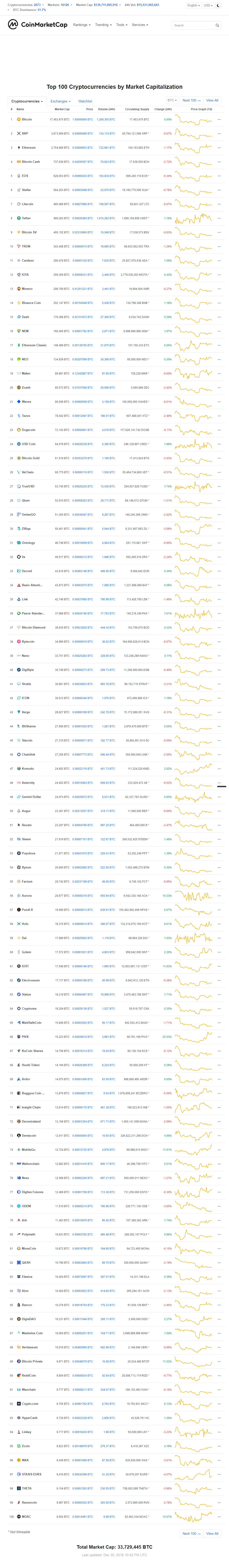
Task: Open the Dogecoin coin page
Action: 29,430
